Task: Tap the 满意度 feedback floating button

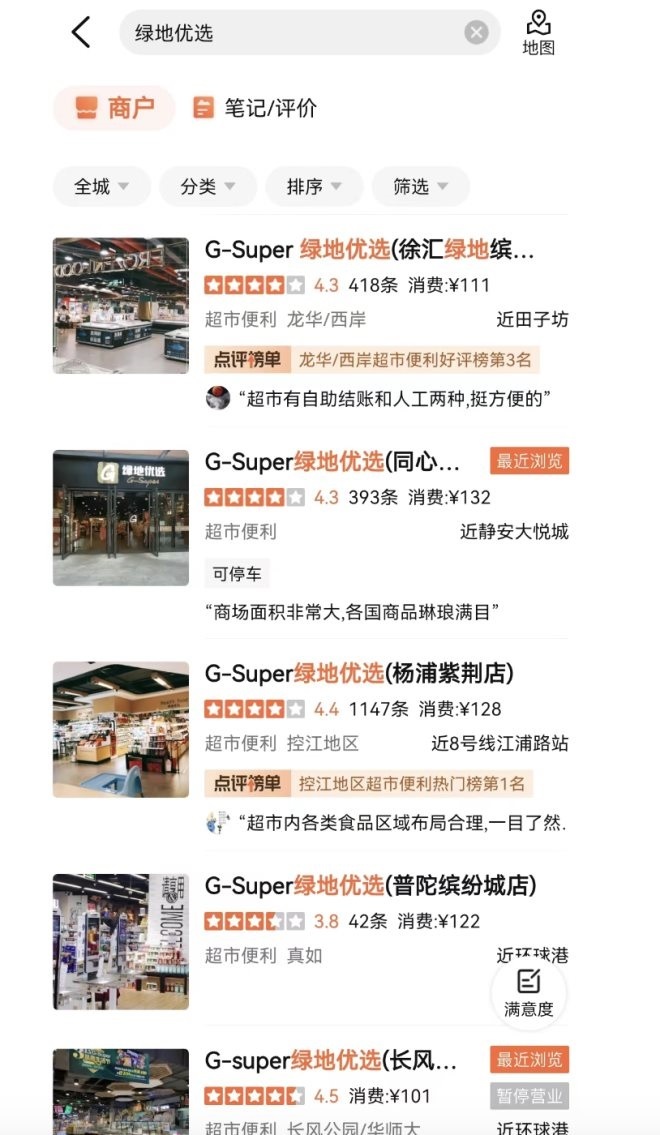Action: [x=528, y=993]
